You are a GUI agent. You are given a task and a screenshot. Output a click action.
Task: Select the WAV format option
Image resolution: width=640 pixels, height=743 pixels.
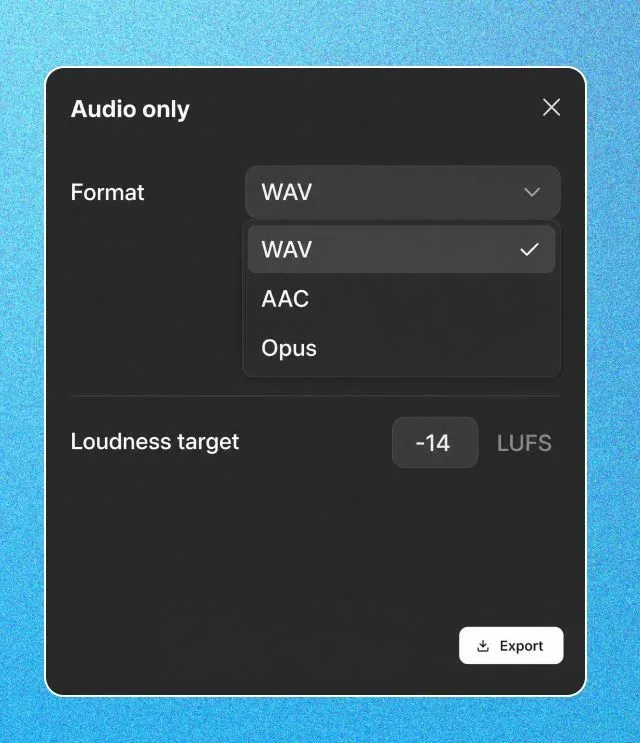coord(401,249)
